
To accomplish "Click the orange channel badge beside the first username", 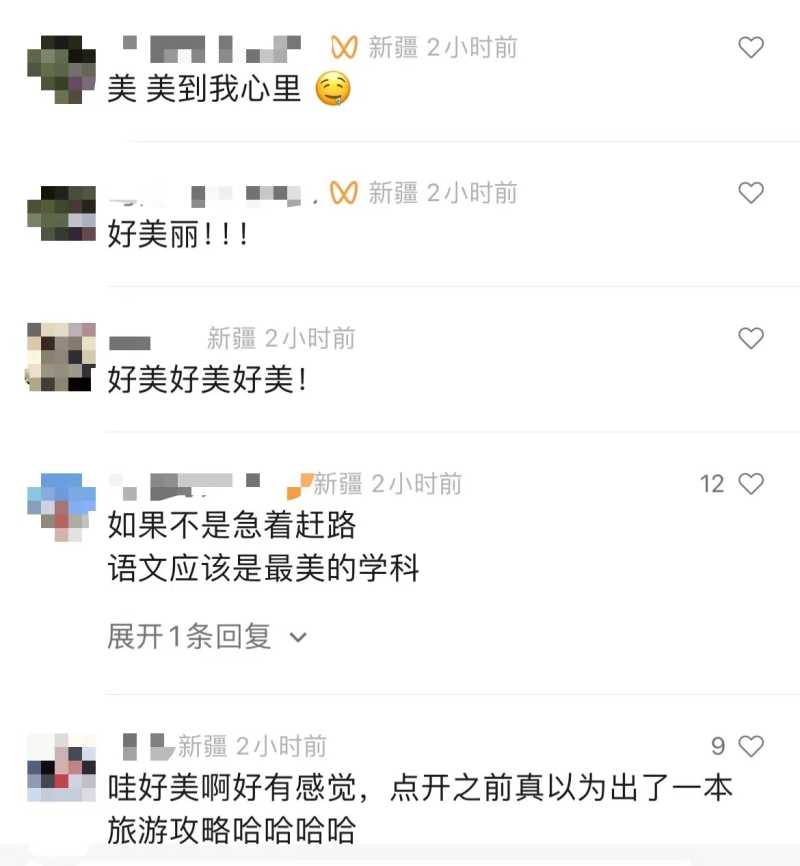I will 342,46.
